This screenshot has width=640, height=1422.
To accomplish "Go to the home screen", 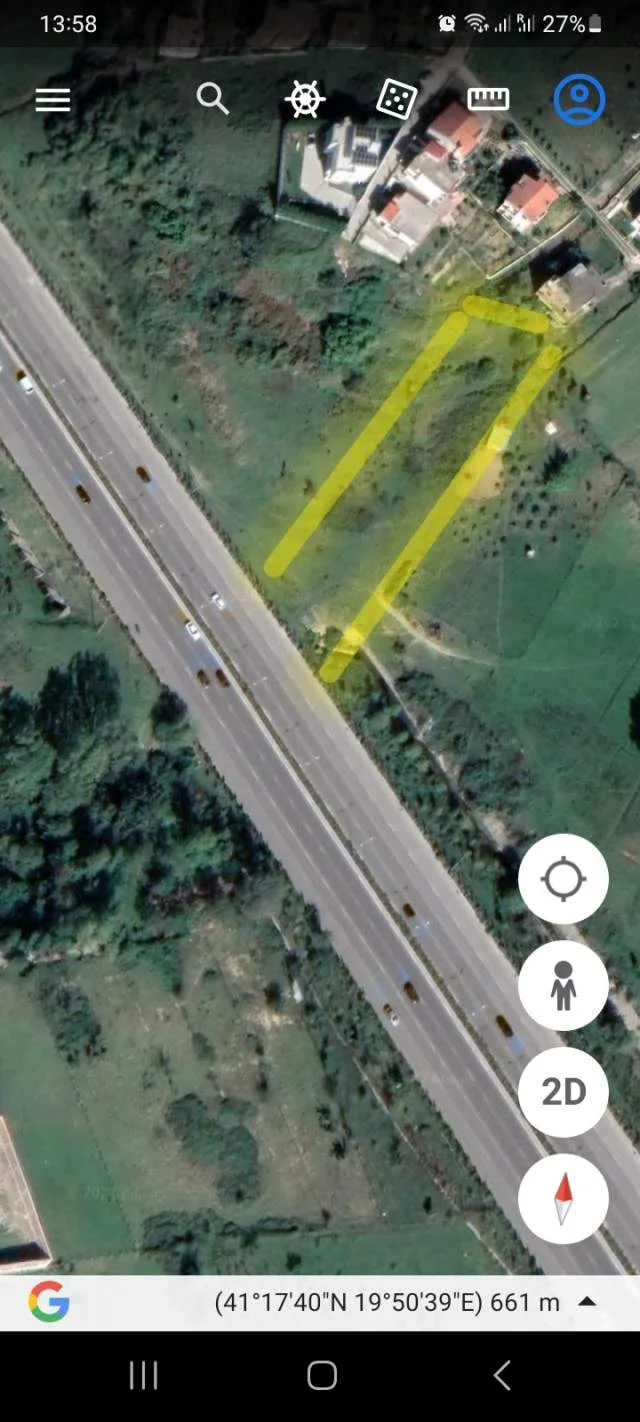I will pos(321,1376).
